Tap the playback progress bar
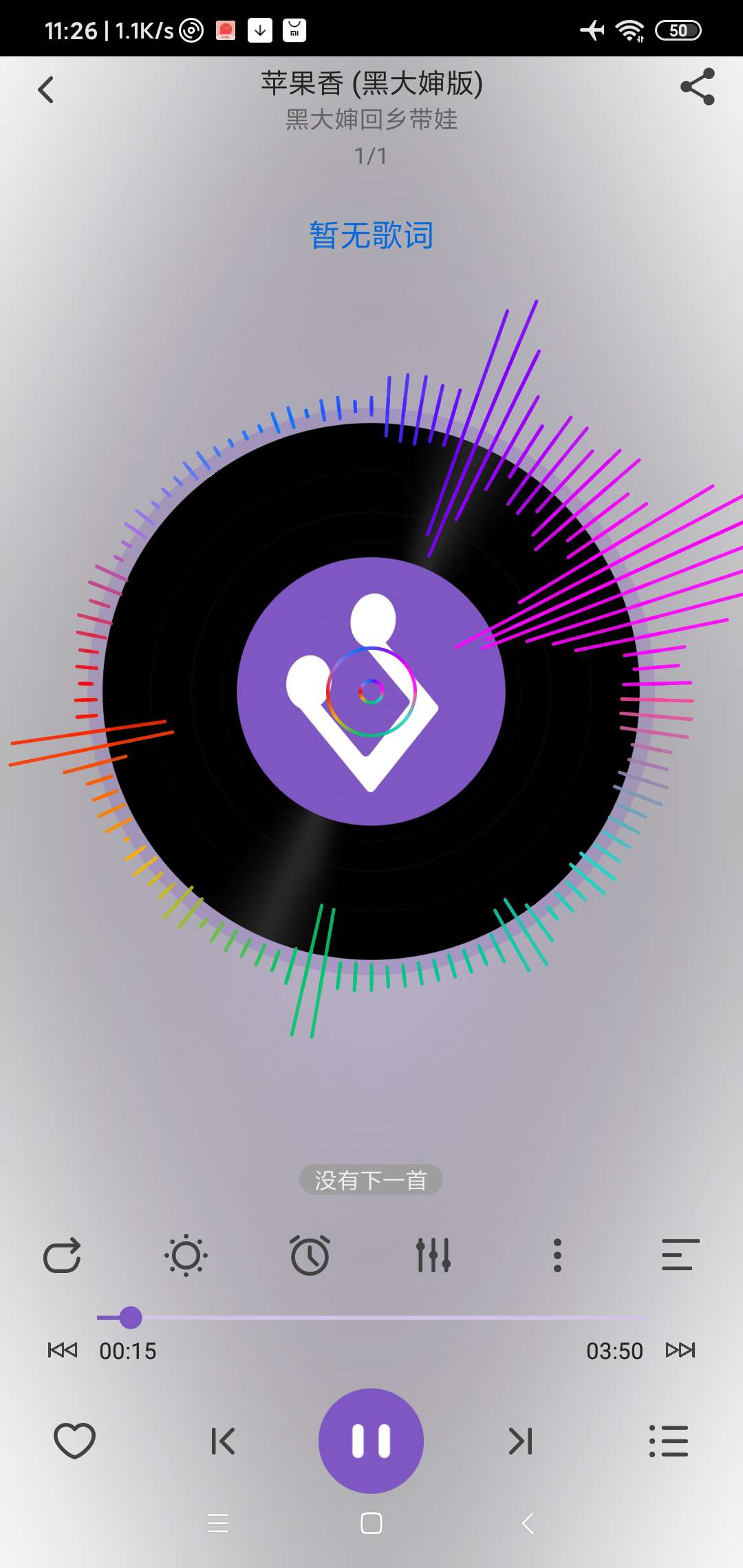The width and height of the screenshot is (743, 1568). [x=371, y=1318]
